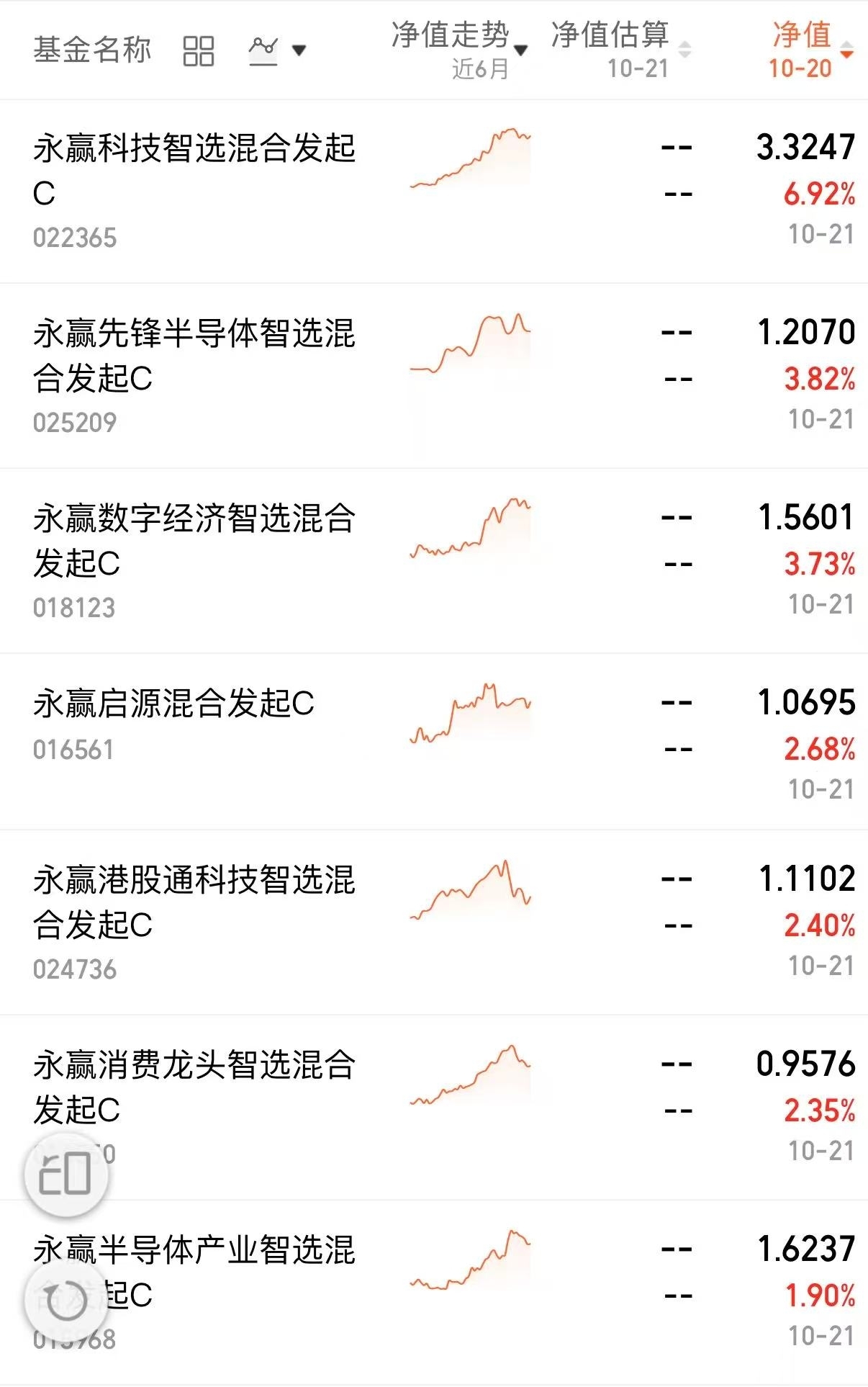View 永赢数字经济智选混合发起C details
Image resolution: width=868 pixels, height=1387 pixels.
click(434, 561)
